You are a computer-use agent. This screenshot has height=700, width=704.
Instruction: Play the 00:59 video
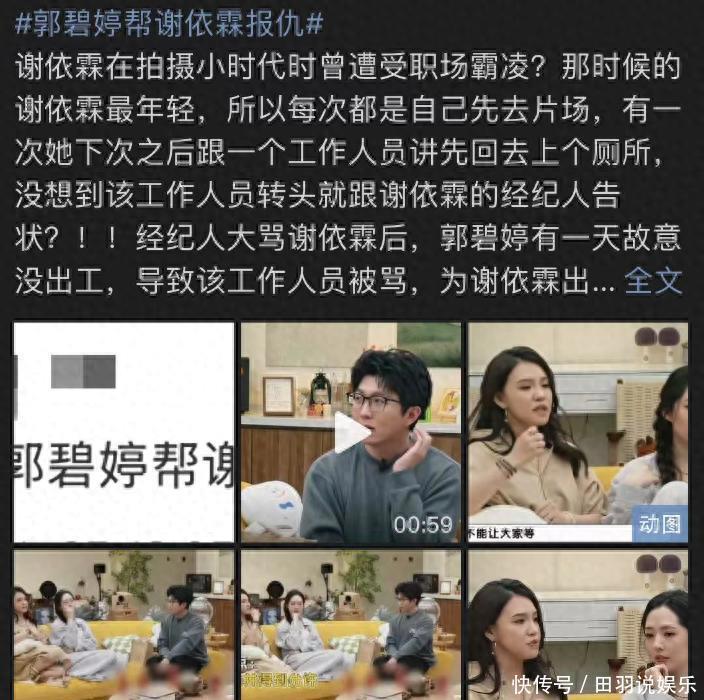[x=351, y=432]
